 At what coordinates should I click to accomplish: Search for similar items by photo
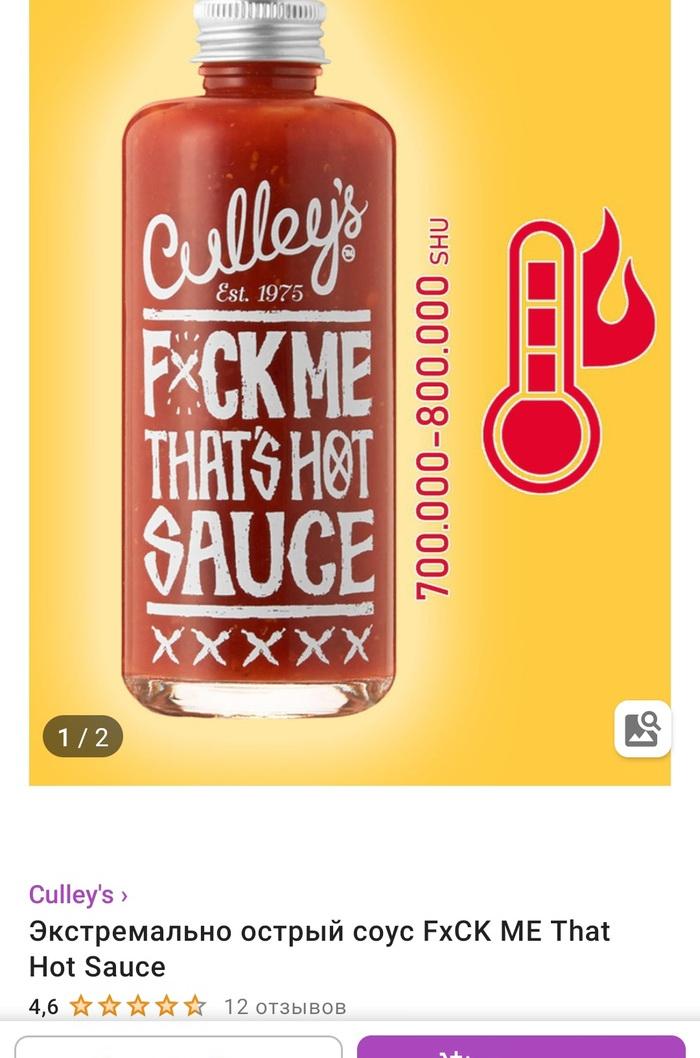[x=642, y=729]
